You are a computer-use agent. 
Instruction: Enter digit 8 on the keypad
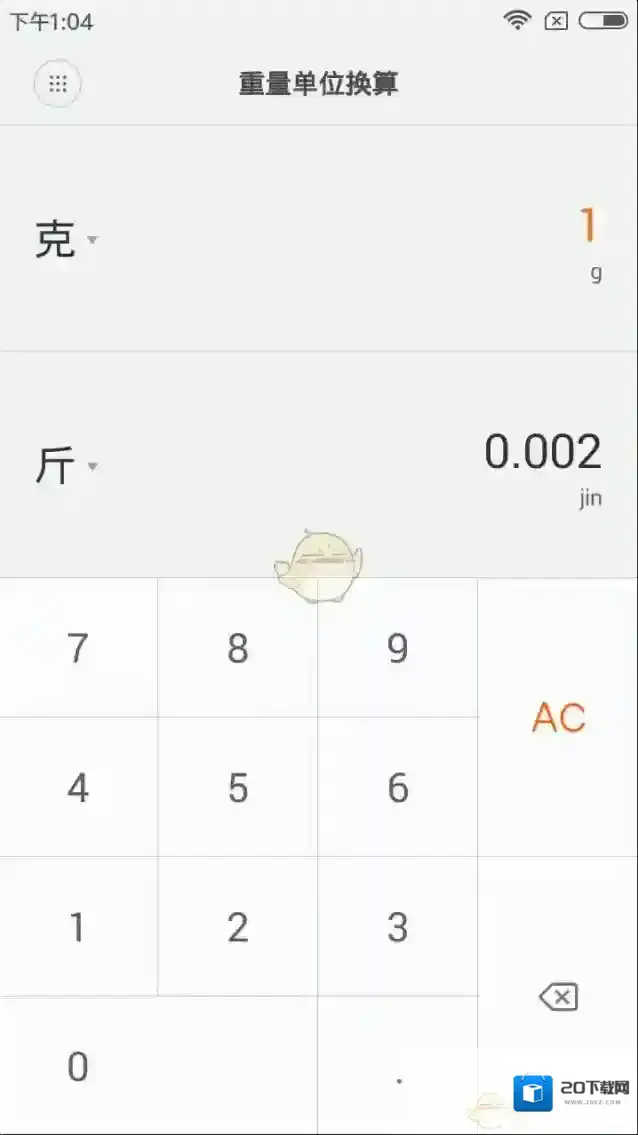(237, 648)
